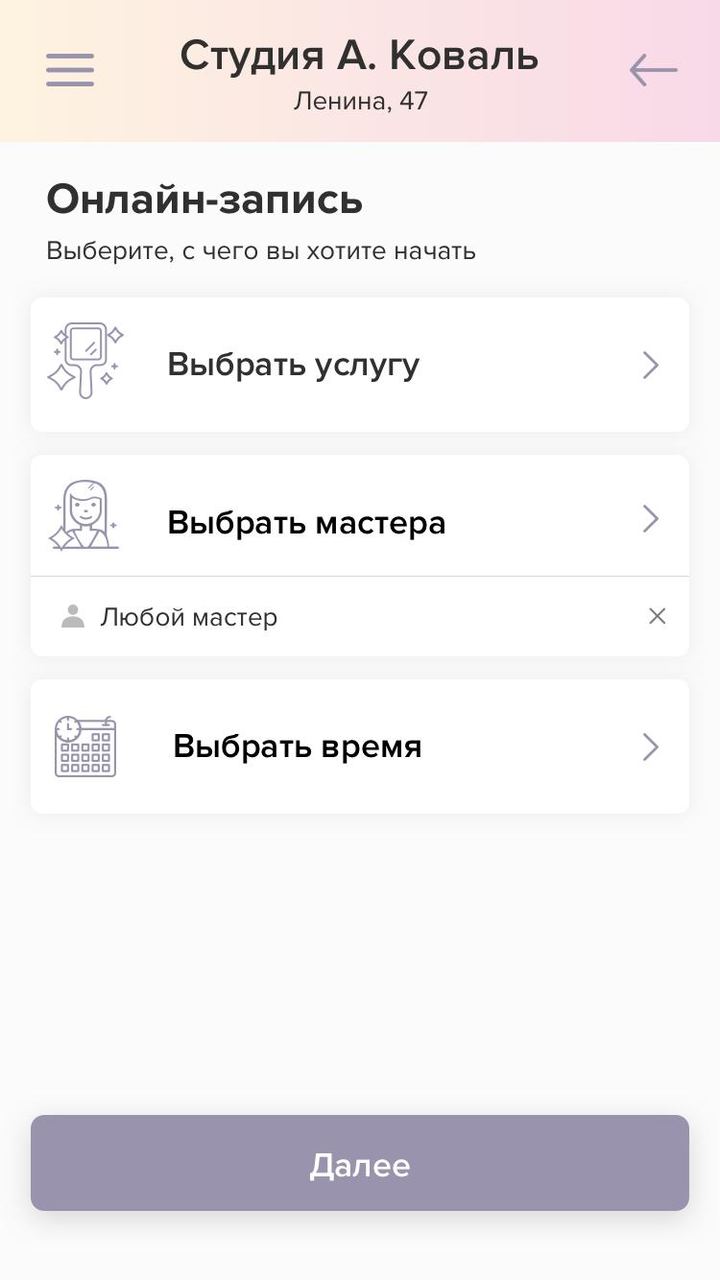Image resolution: width=720 pixels, height=1280 pixels.
Task: Tap the back arrow in the header
Action: coord(652,69)
